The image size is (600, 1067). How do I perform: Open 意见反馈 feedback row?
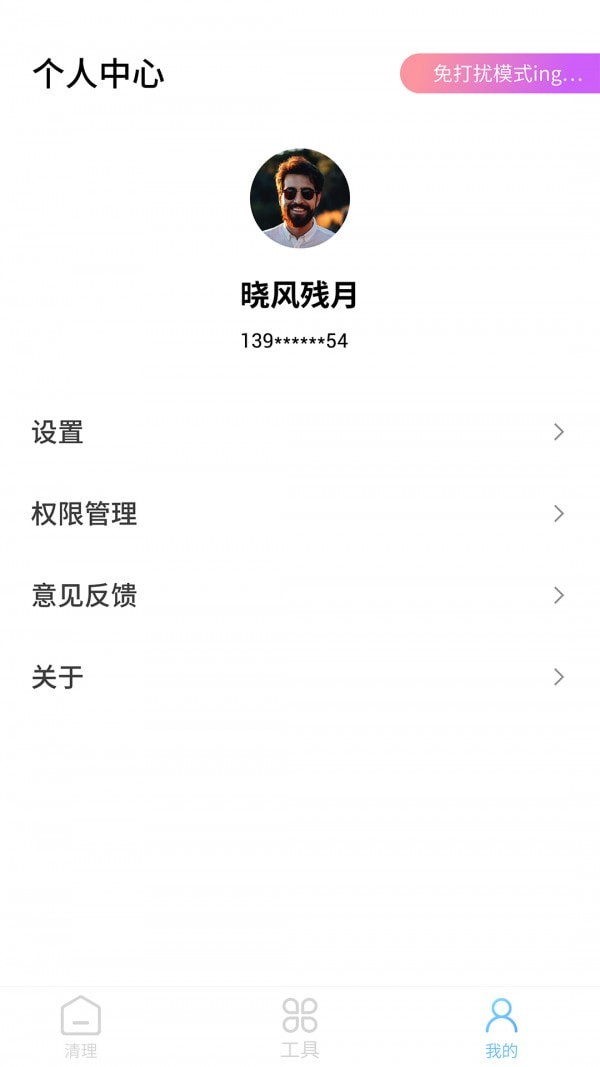pyautogui.click(x=299, y=596)
